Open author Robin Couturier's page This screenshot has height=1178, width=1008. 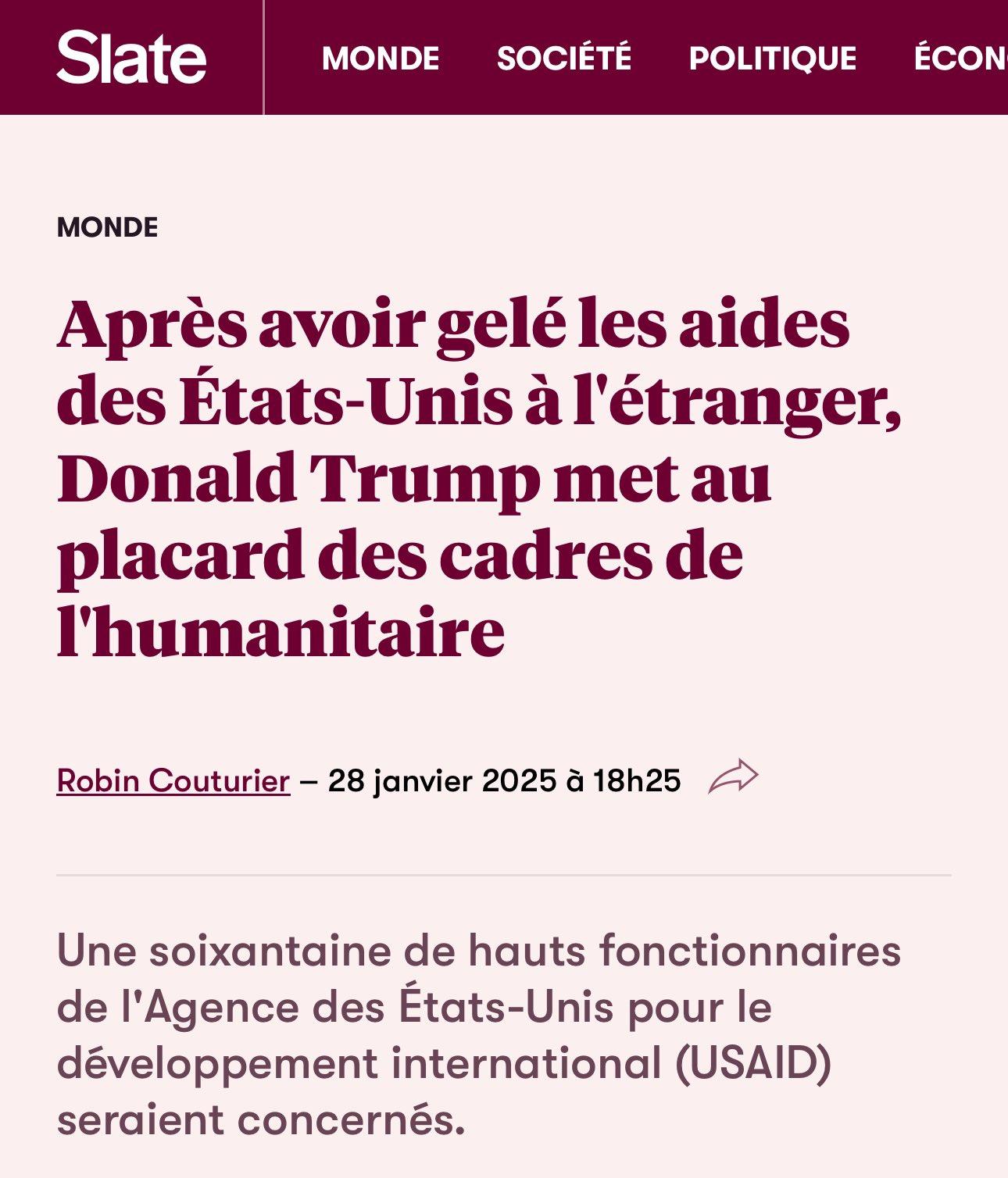tap(173, 780)
